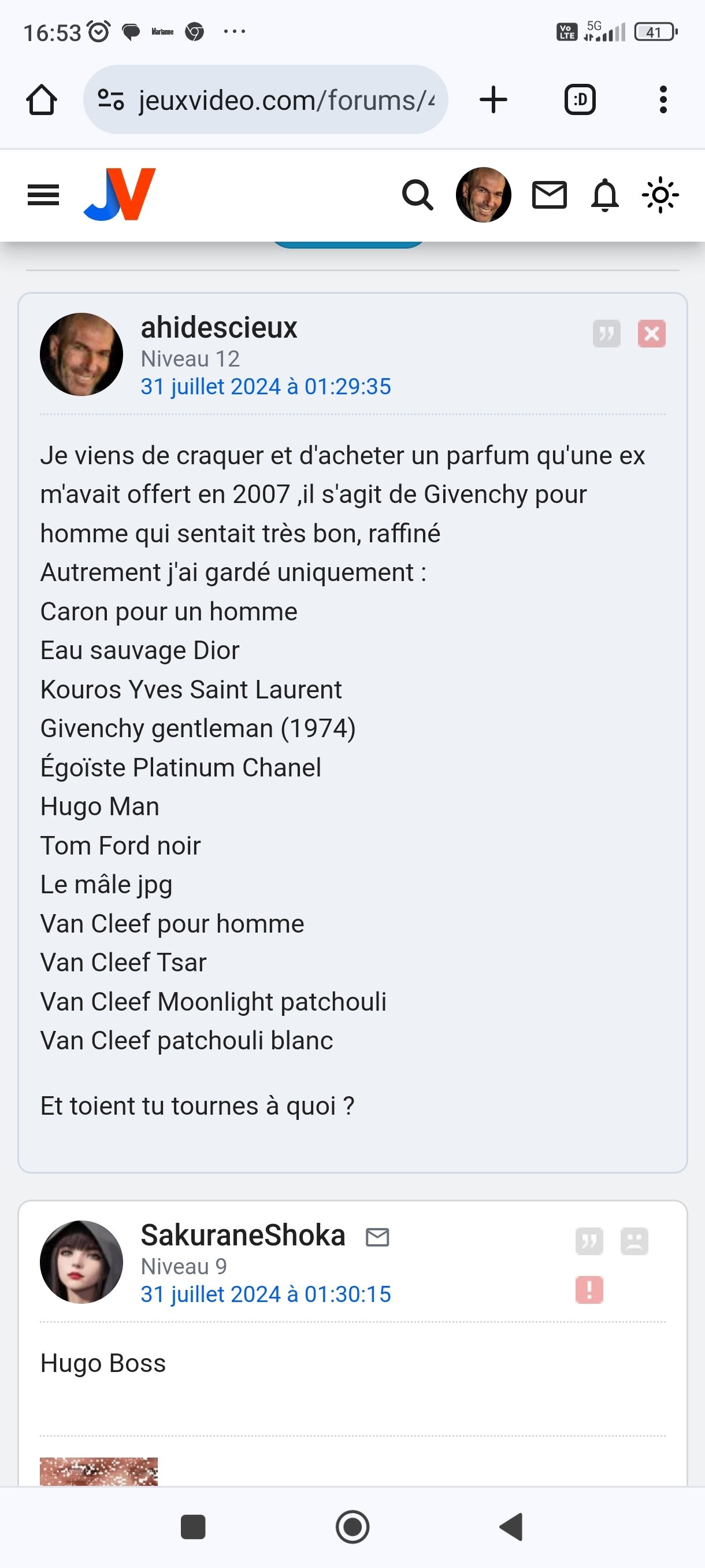Open a new browser tab
705x1568 pixels.
coord(493,100)
